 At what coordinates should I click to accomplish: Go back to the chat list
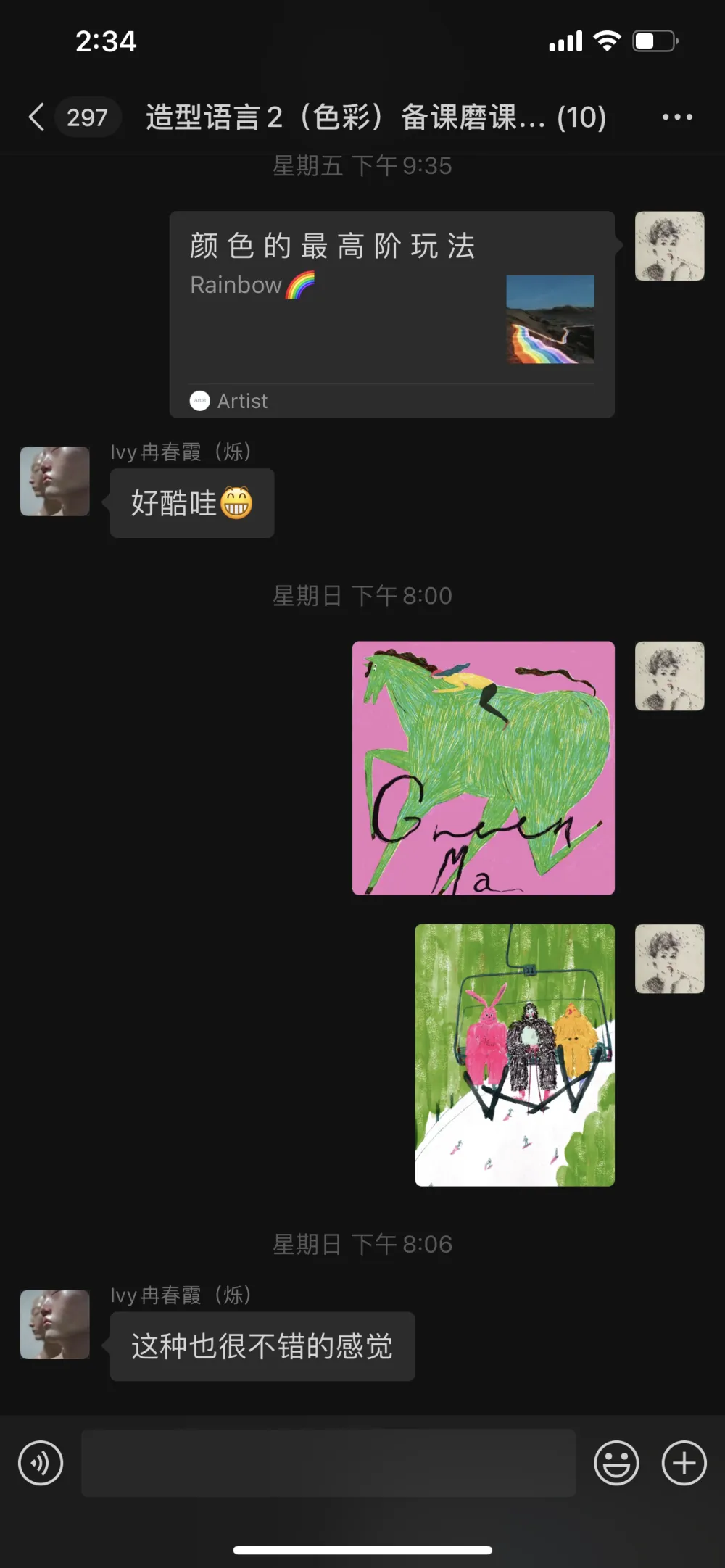click(x=38, y=117)
